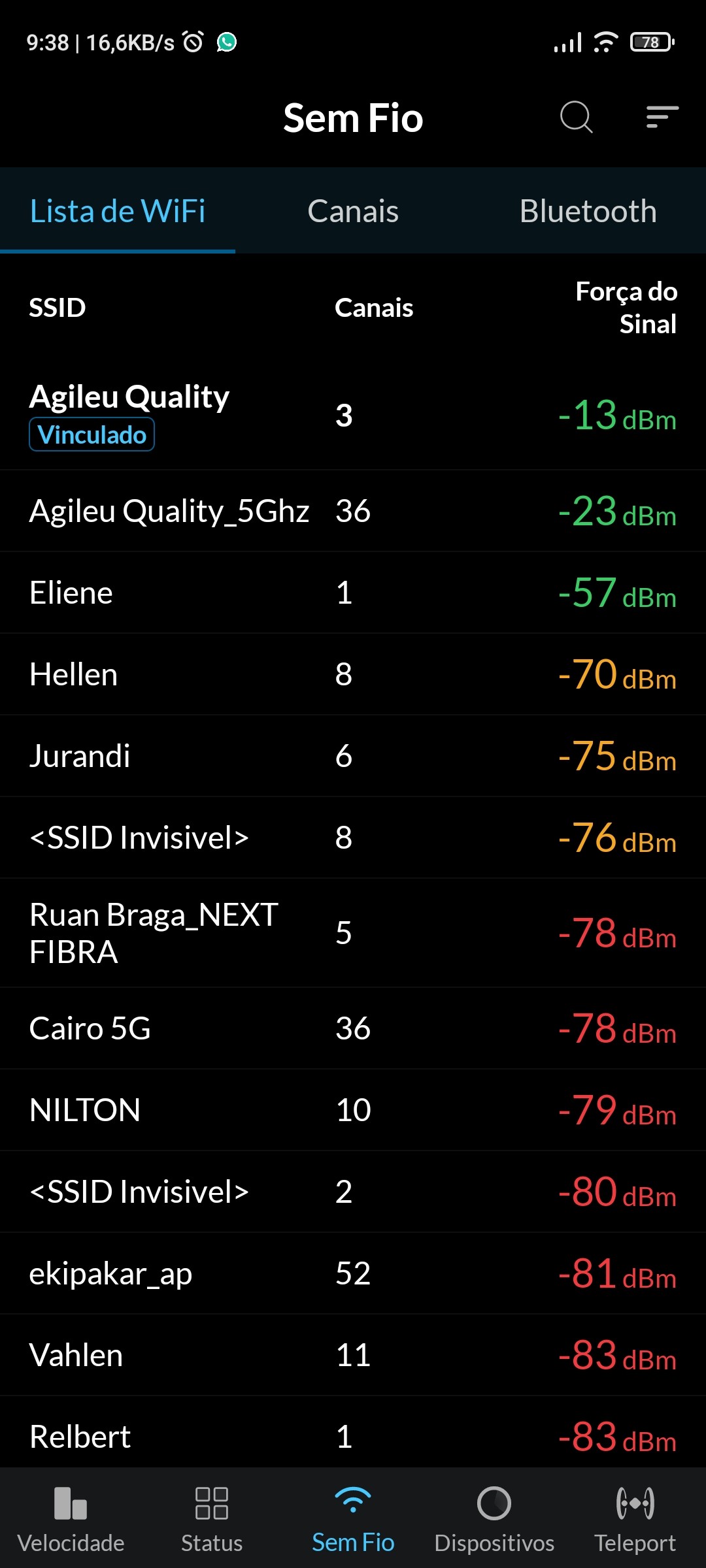View details for the Eliene network
This screenshot has height=1568, width=706.
click(353, 593)
